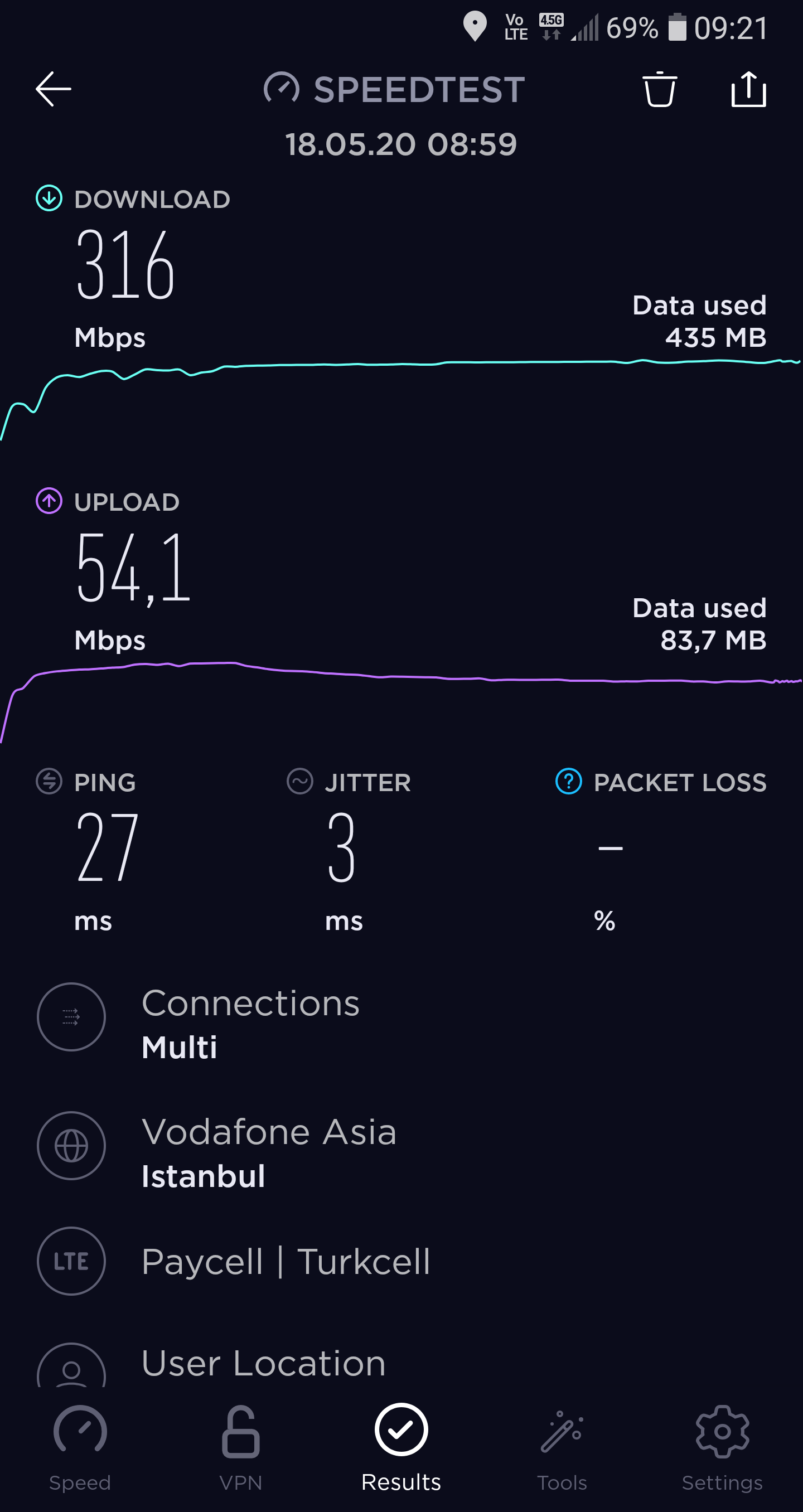Select the Results tab
Screen dimensions: 803x1512
coord(401,1448)
